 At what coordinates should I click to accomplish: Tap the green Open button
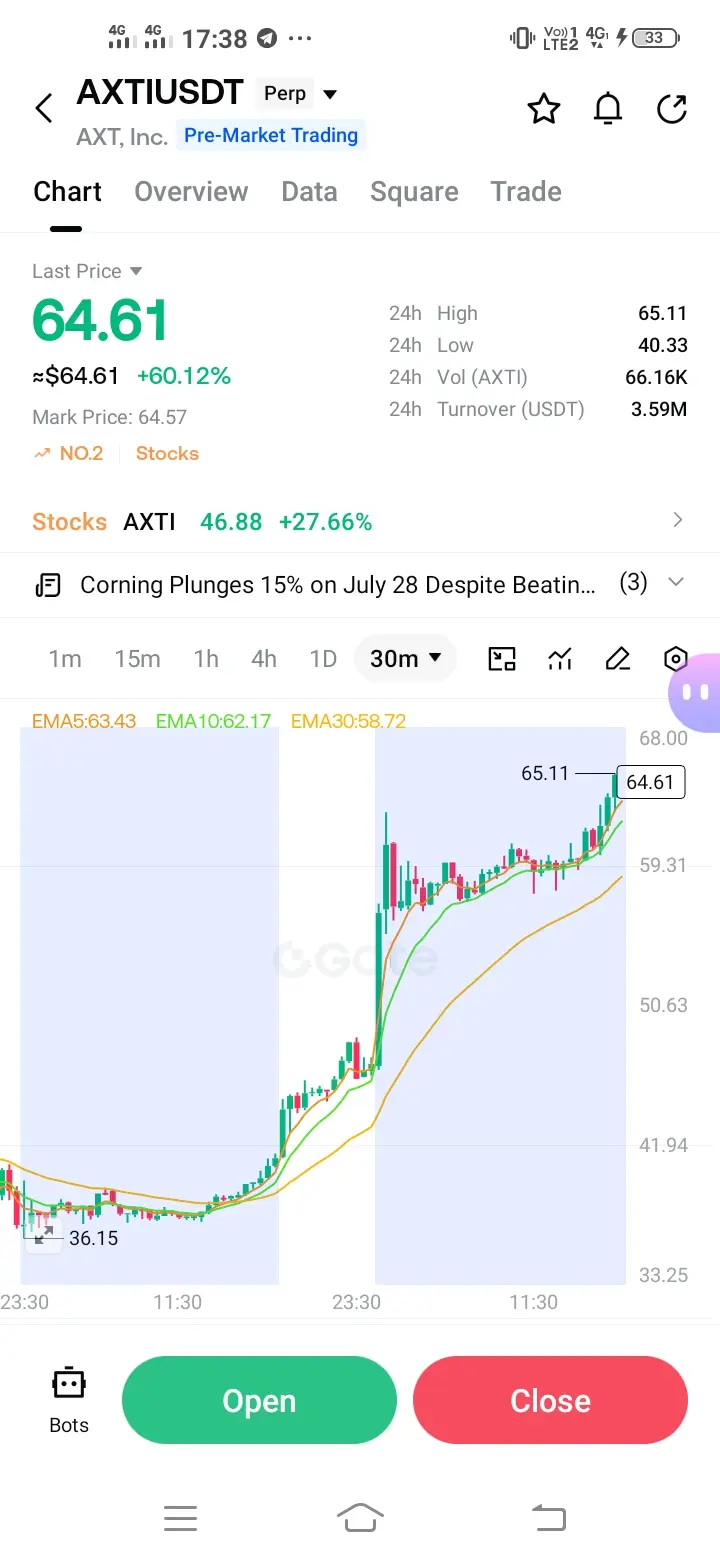pyautogui.click(x=259, y=1400)
